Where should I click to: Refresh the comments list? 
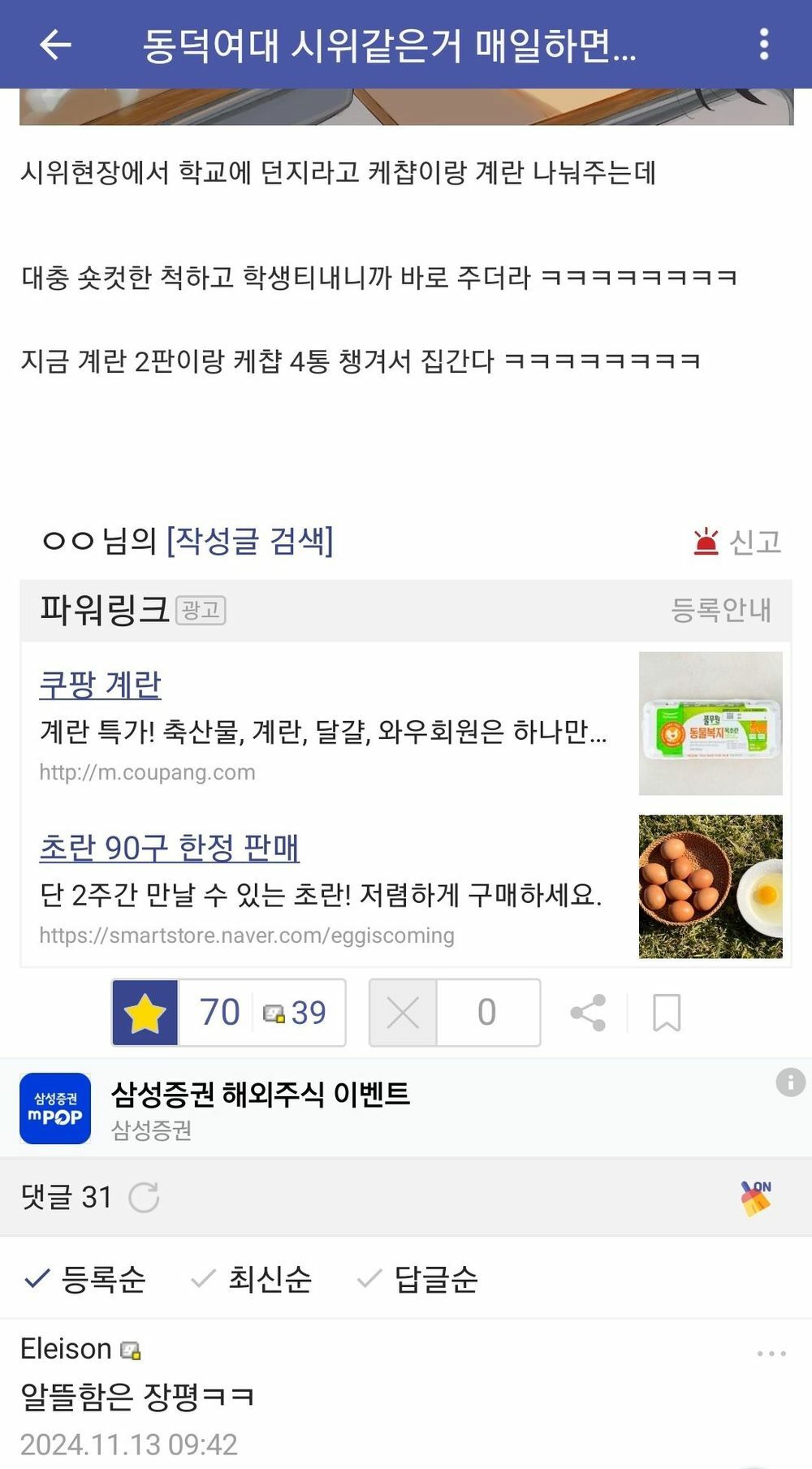pyautogui.click(x=144, y=1197)
